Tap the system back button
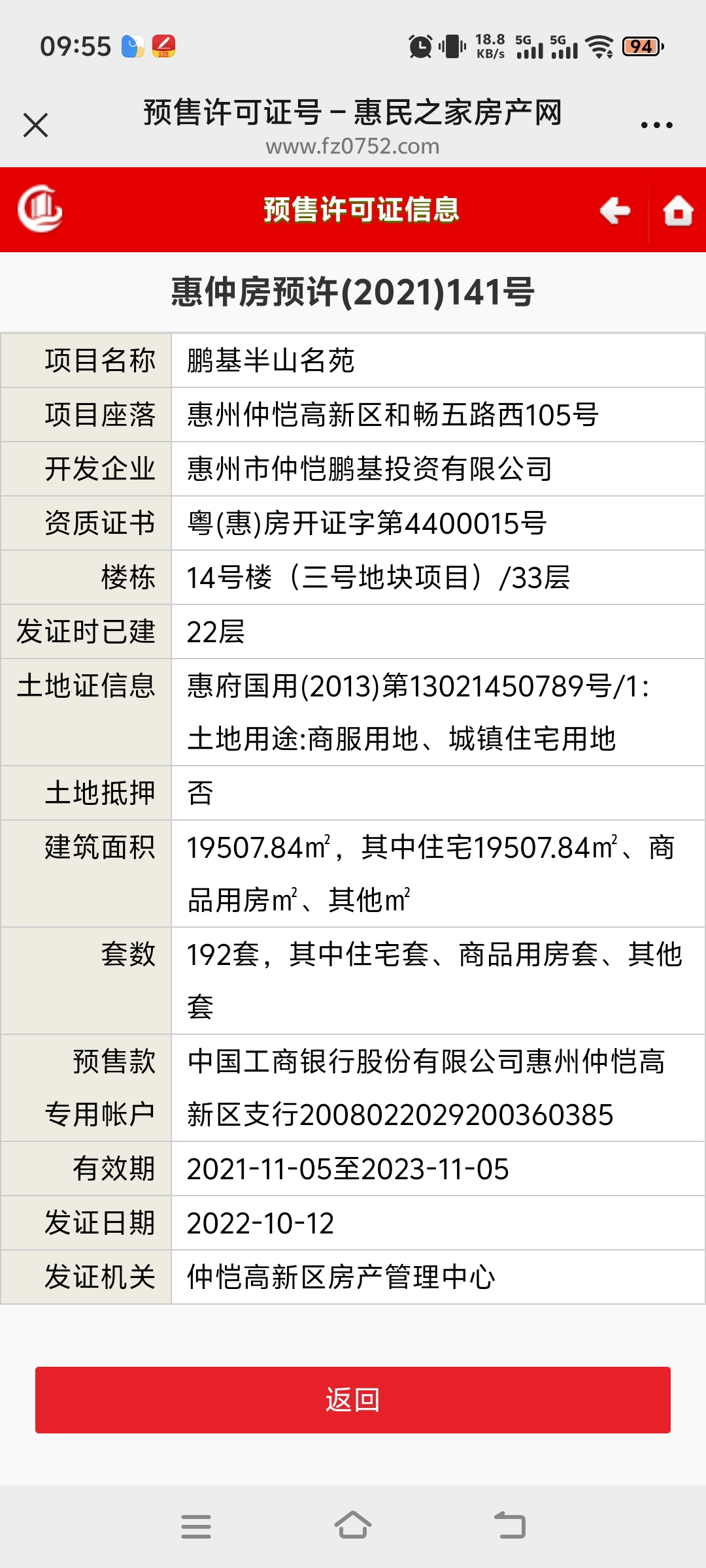Image resolution: width=706 pixels, height=1568 pixels. (510, 1526)
